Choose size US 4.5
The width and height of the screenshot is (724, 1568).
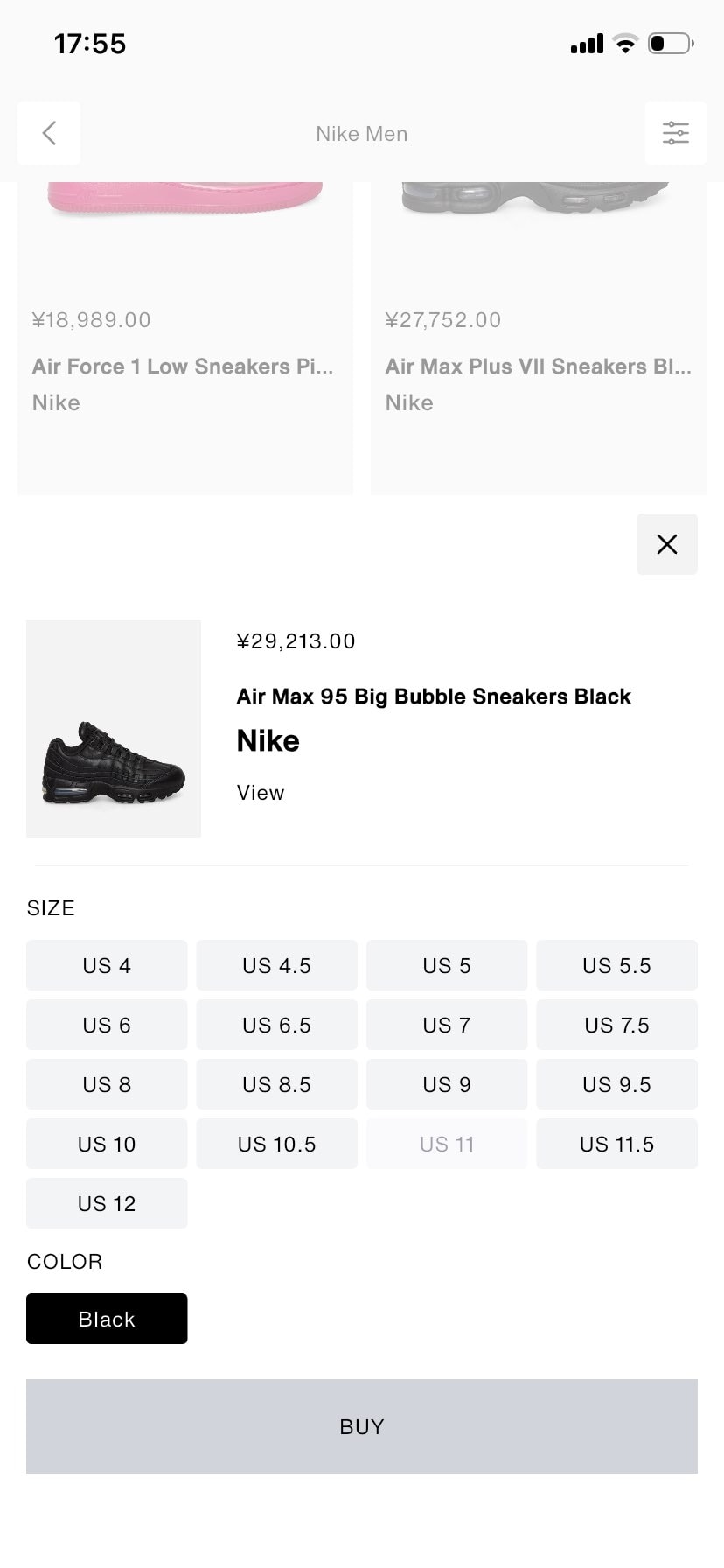(276, 965)
